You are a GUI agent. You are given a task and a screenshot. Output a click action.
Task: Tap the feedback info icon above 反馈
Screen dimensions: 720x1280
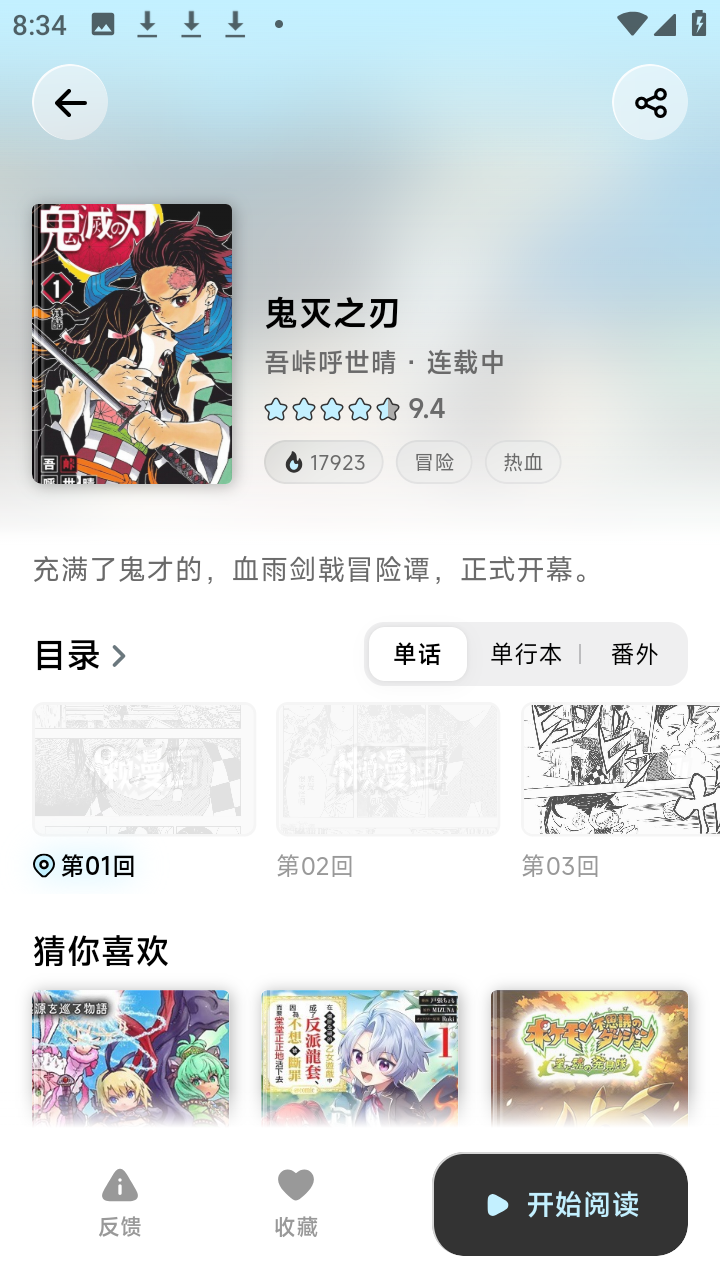click(120, 1184)
